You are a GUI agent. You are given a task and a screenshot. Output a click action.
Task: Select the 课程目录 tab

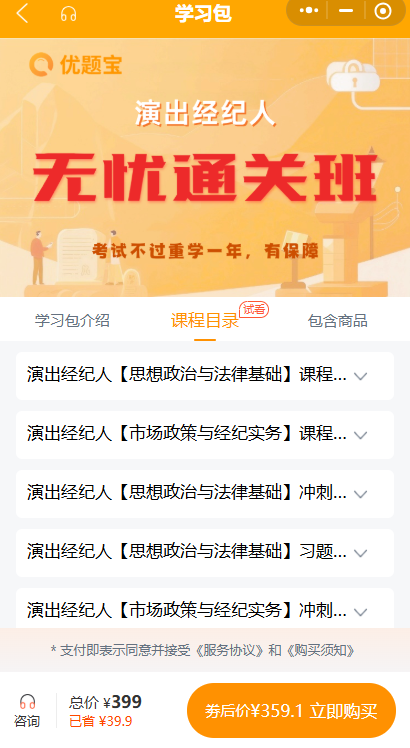[x=205, y=321]
